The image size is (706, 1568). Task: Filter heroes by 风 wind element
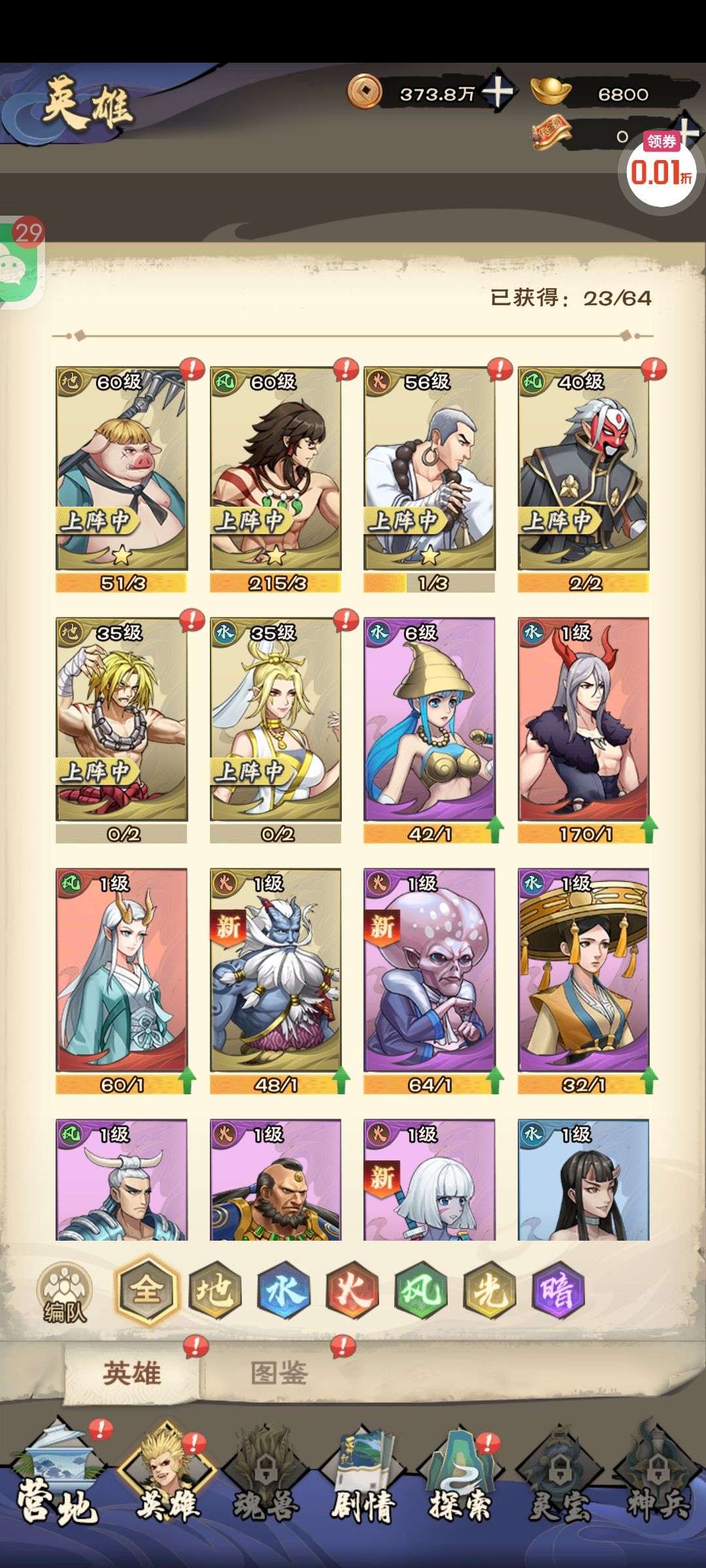421,1291
